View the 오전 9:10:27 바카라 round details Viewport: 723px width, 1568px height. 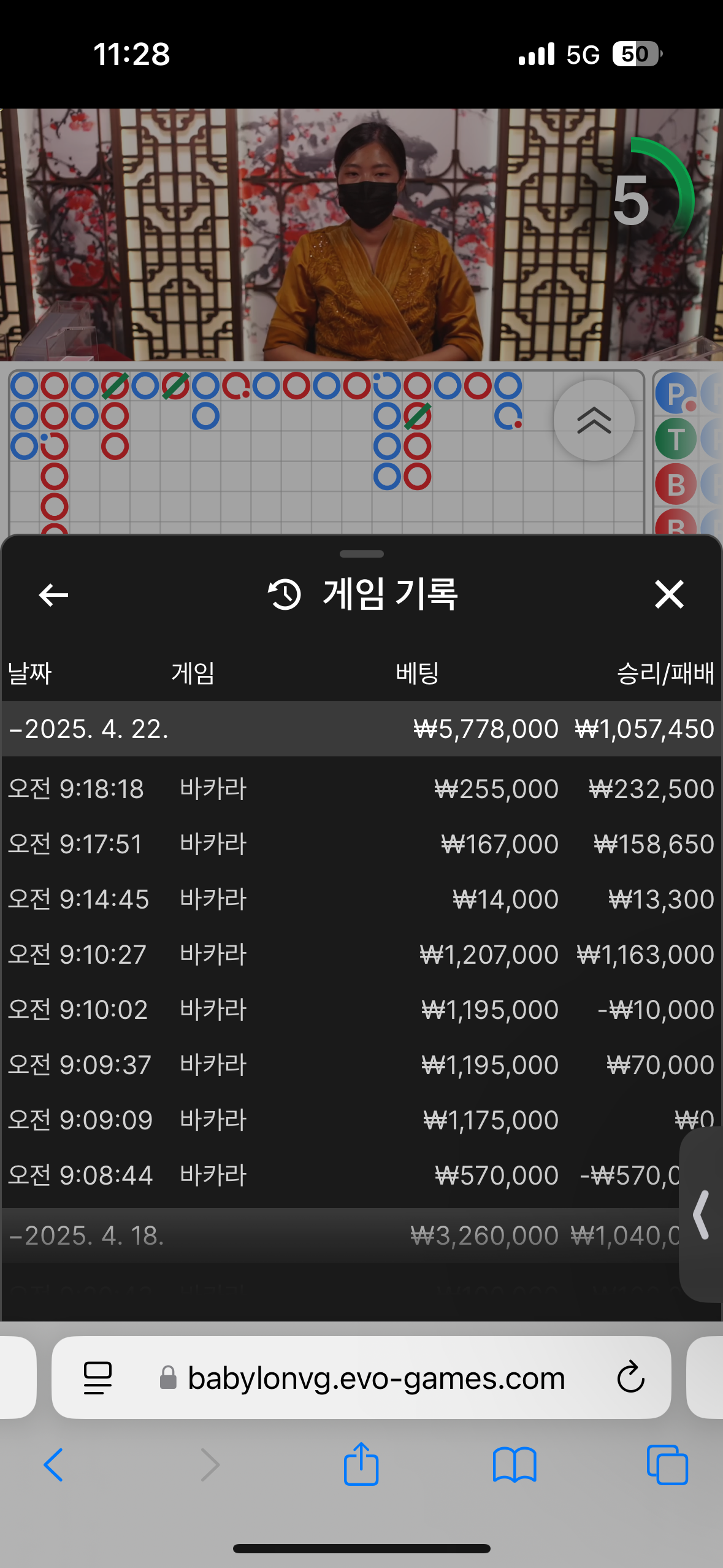pos(361,955)
